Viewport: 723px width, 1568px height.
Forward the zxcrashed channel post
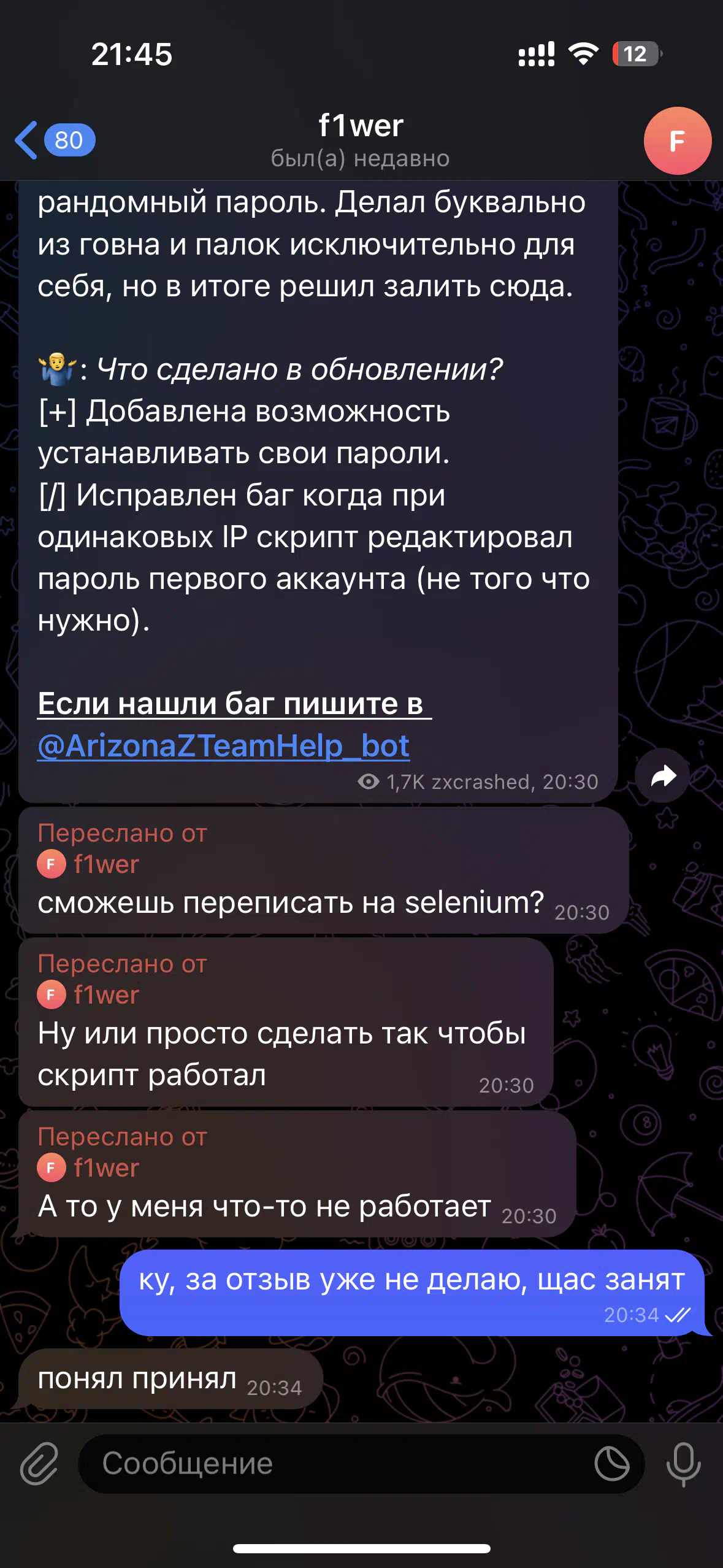tap(663, 776)
